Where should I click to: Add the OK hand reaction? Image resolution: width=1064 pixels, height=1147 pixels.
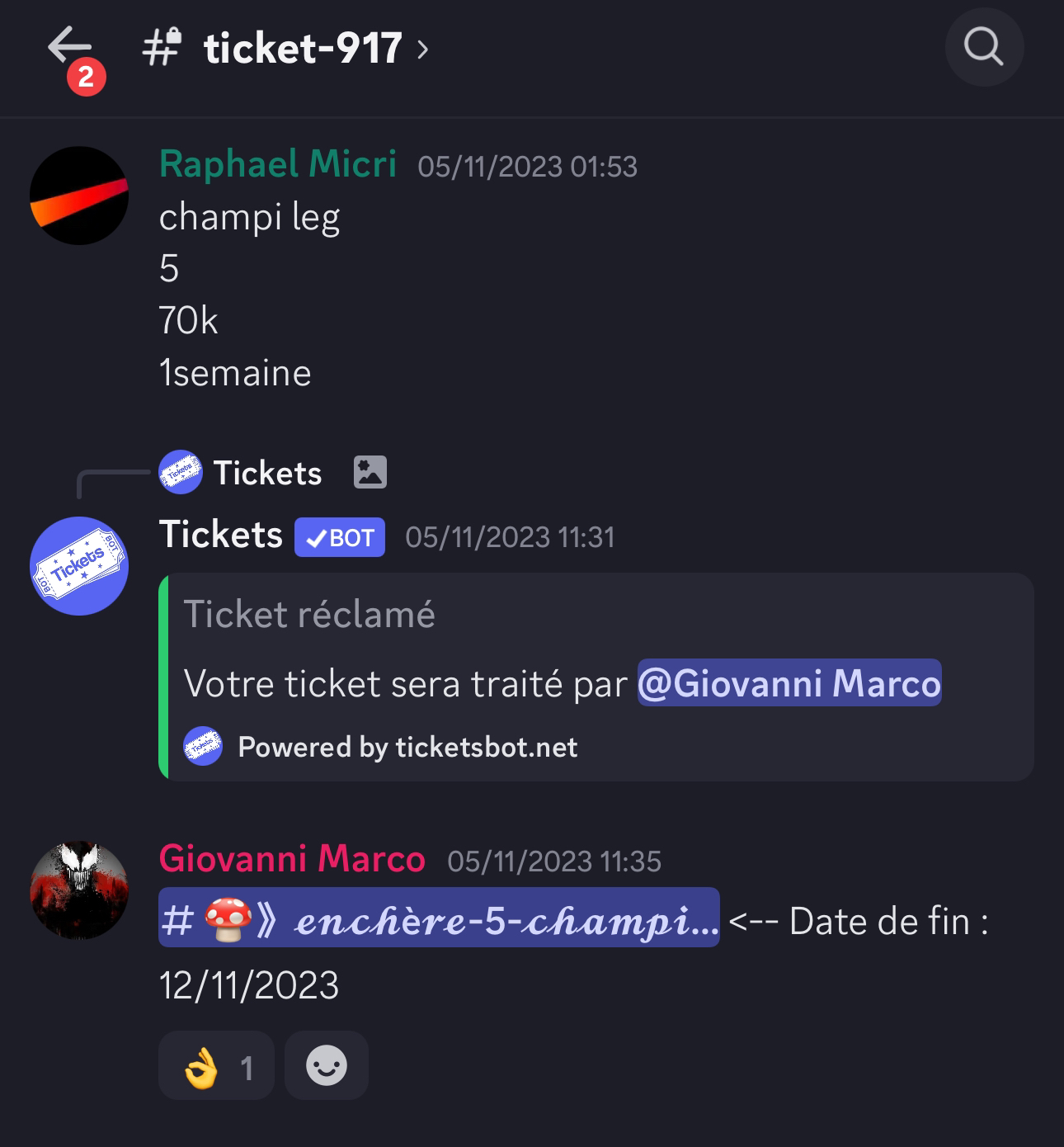click(x=216, y=1065)
